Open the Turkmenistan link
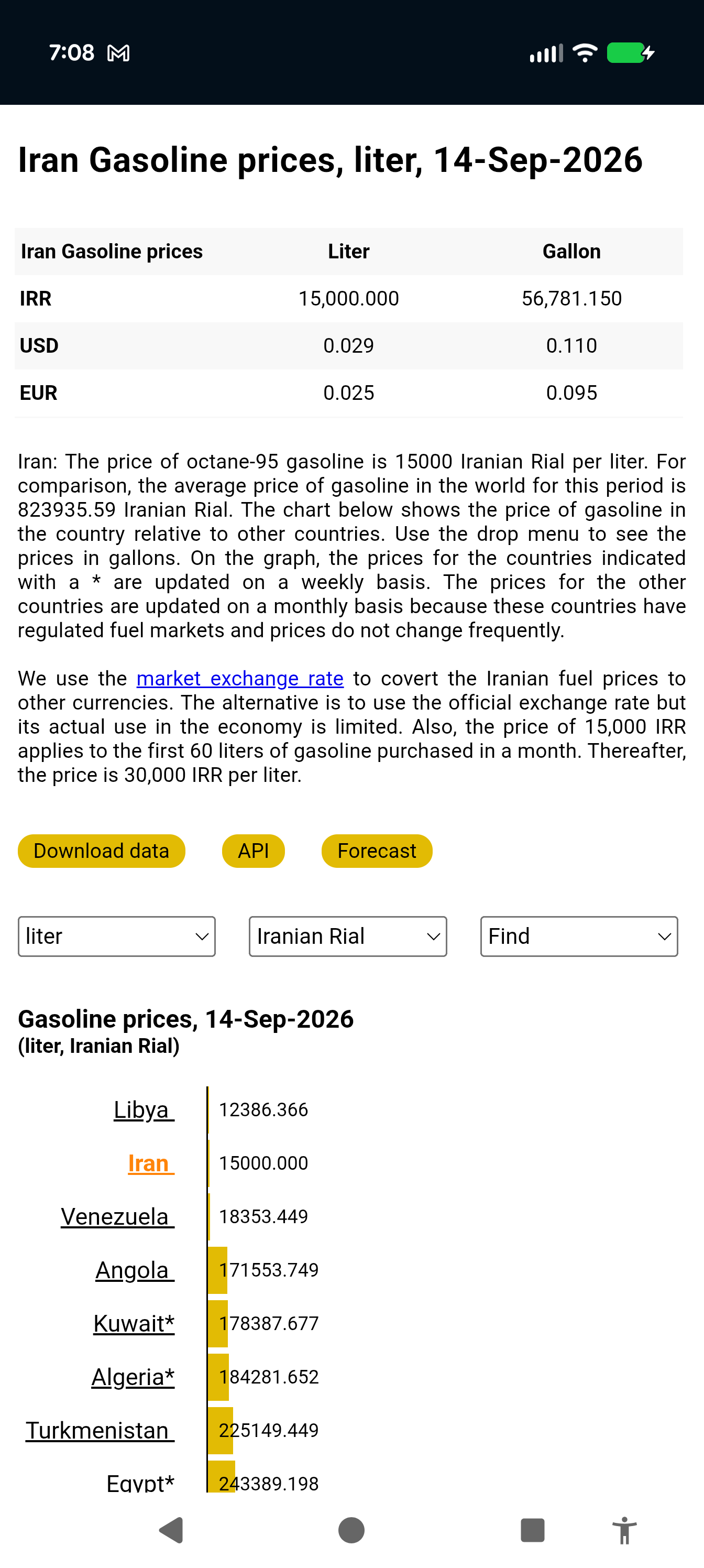Screen dimensions: 704x1568 [100, 1430]
